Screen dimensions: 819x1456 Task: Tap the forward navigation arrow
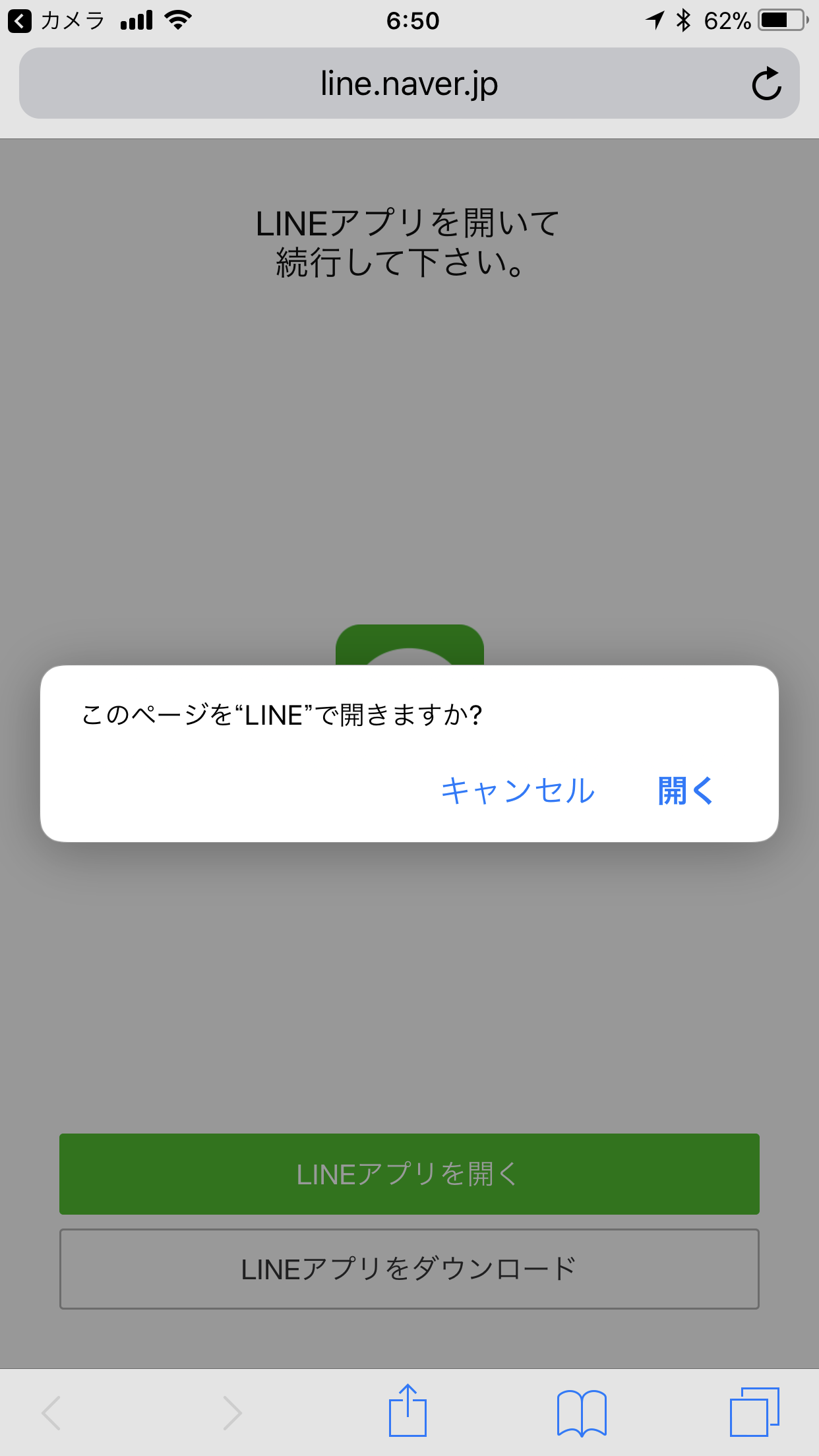231,1411
